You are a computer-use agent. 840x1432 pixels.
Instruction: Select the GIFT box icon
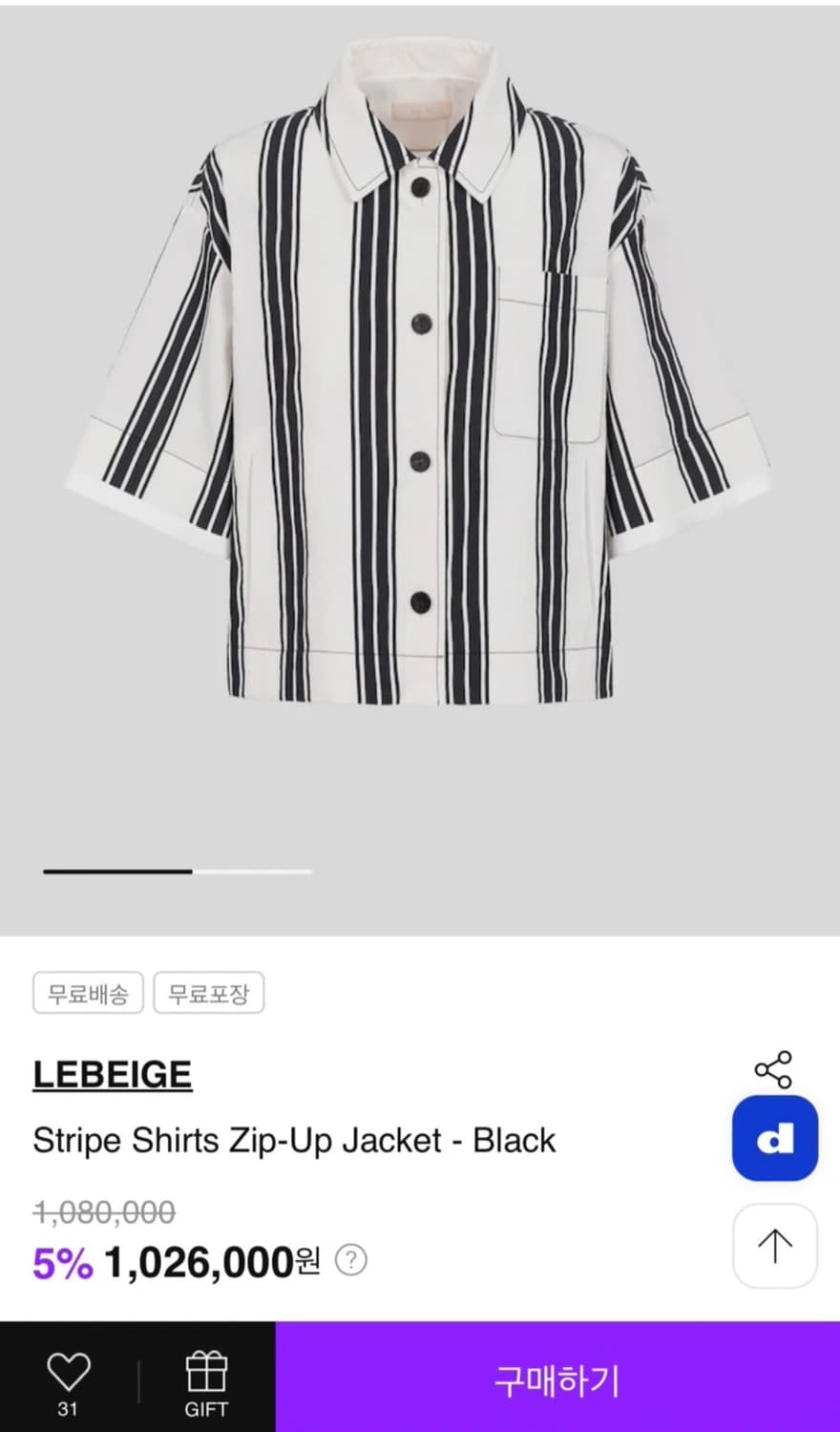click(206, 1370)
